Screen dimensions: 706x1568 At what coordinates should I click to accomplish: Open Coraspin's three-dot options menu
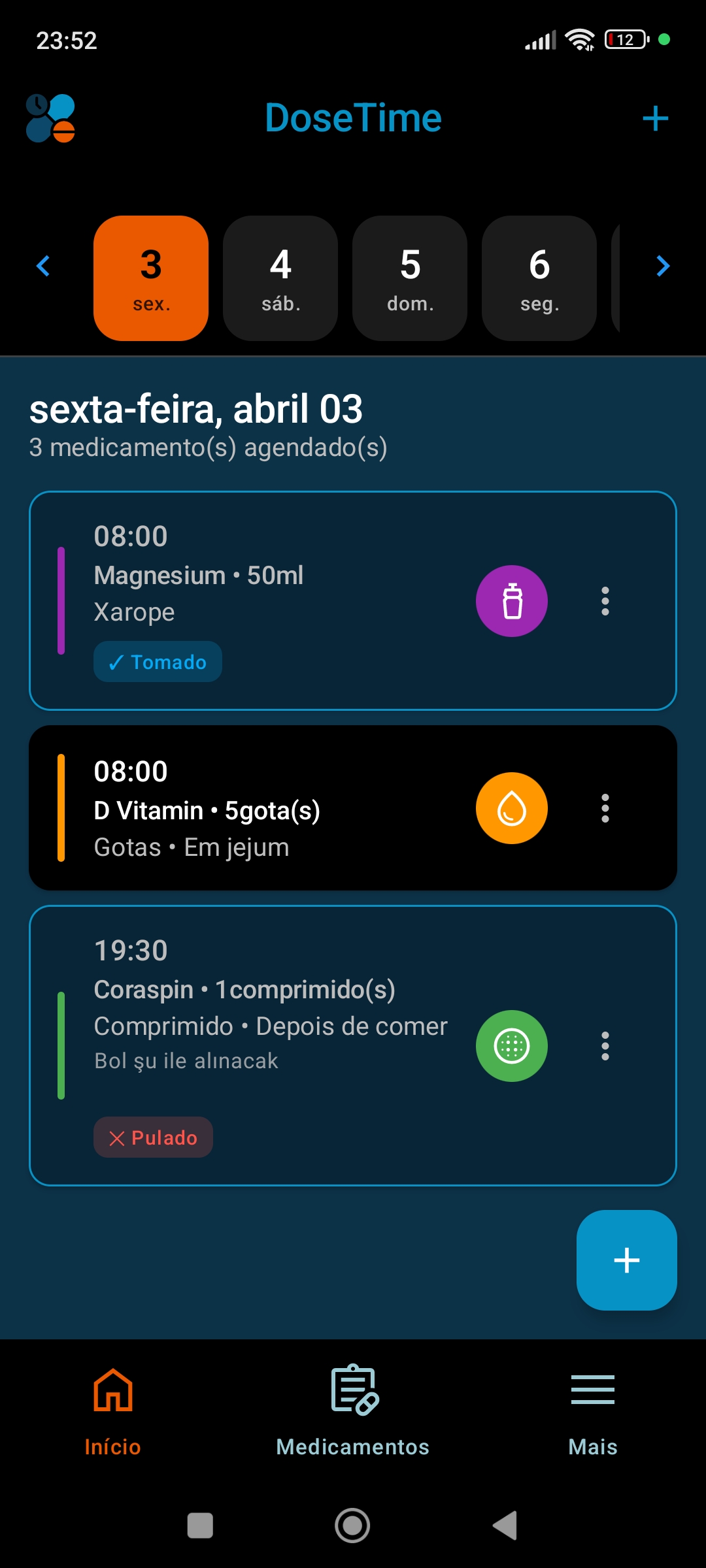pyautogui.click(x=605, y=1045)
